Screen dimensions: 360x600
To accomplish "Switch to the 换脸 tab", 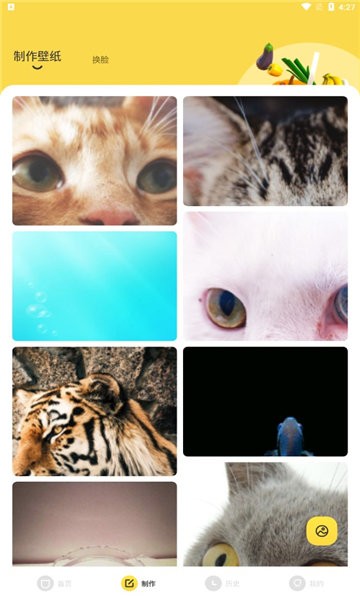I will pyautogui.click(x=101, y=60).
